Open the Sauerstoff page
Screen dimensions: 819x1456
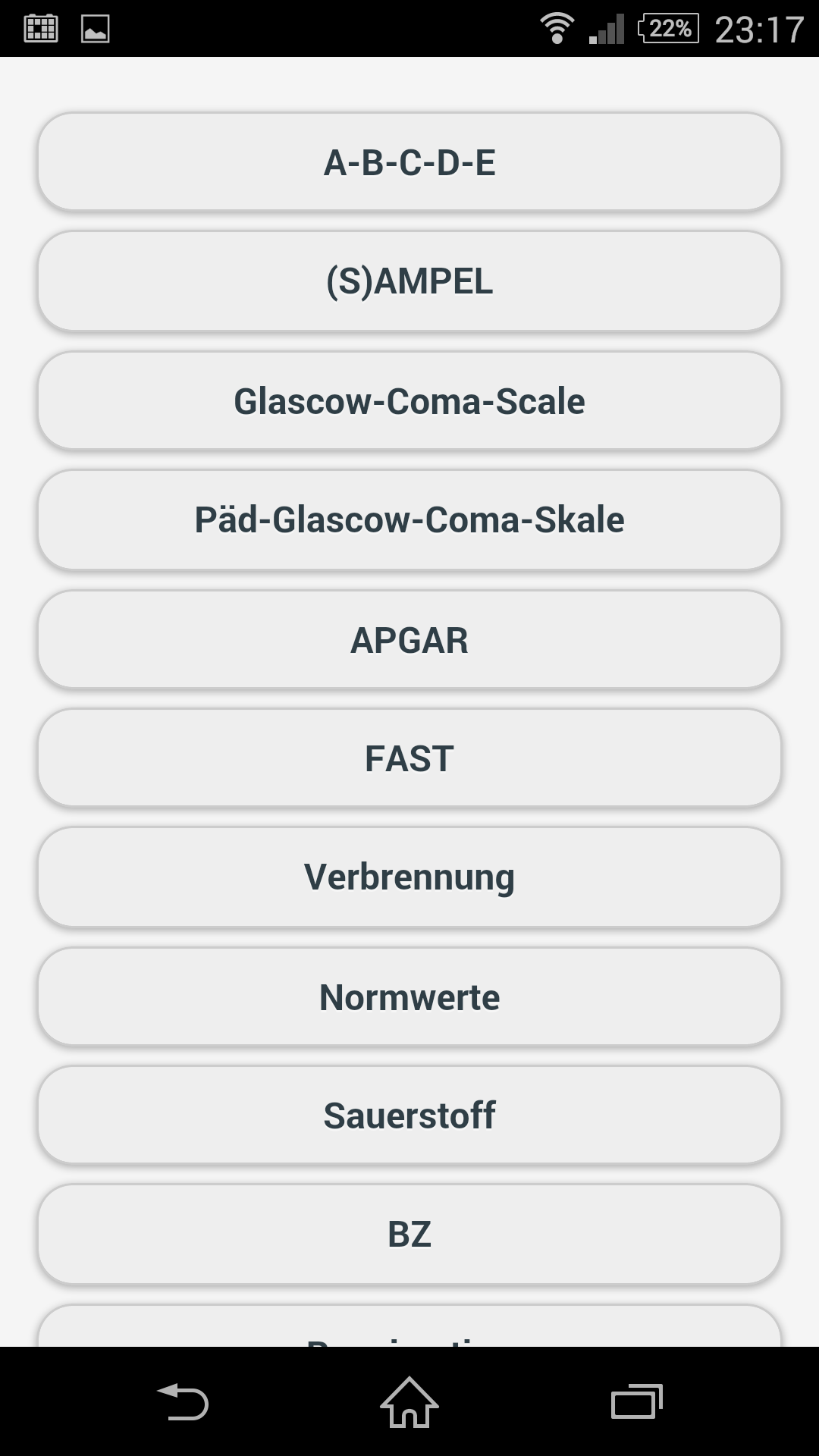click(409, 1116)
